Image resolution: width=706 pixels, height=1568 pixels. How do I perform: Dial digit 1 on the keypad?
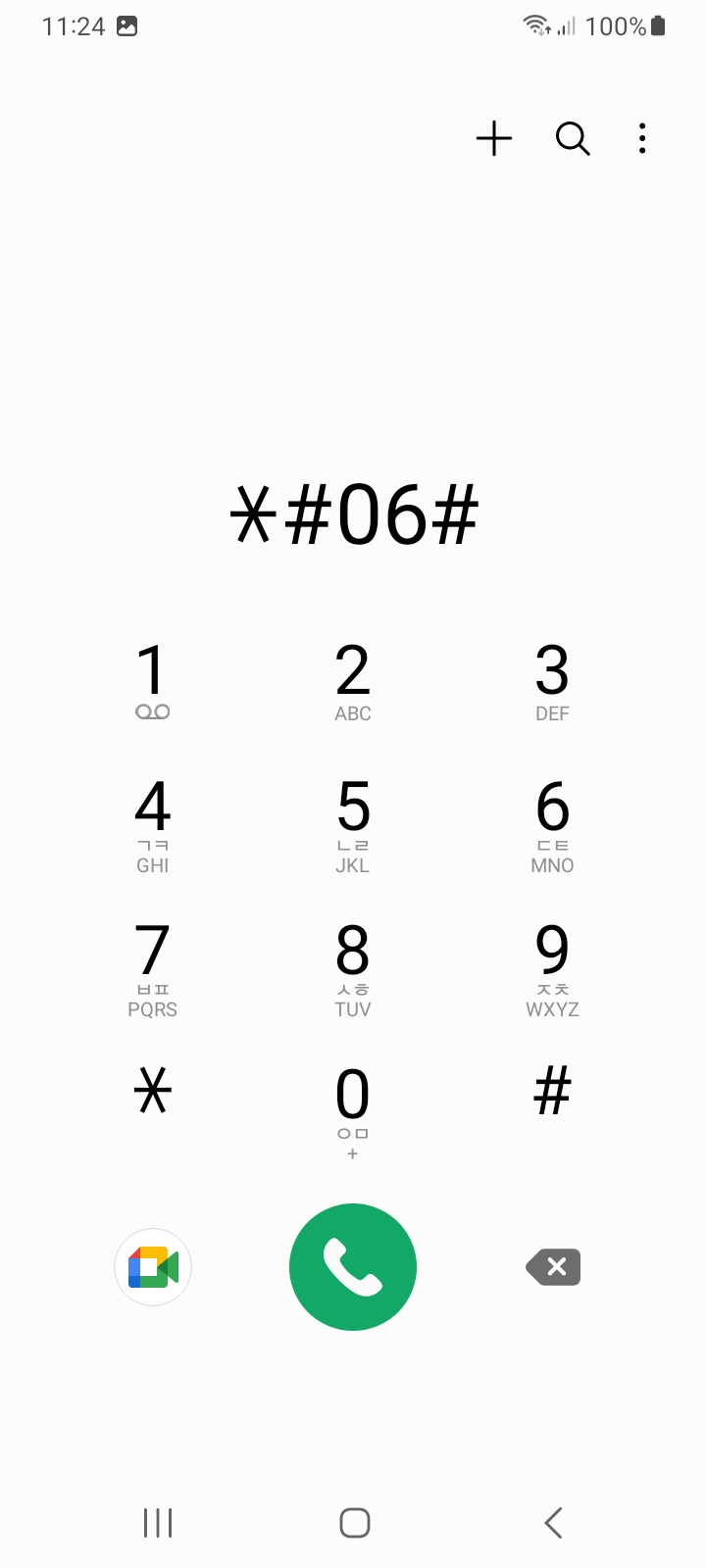[153, 681]
